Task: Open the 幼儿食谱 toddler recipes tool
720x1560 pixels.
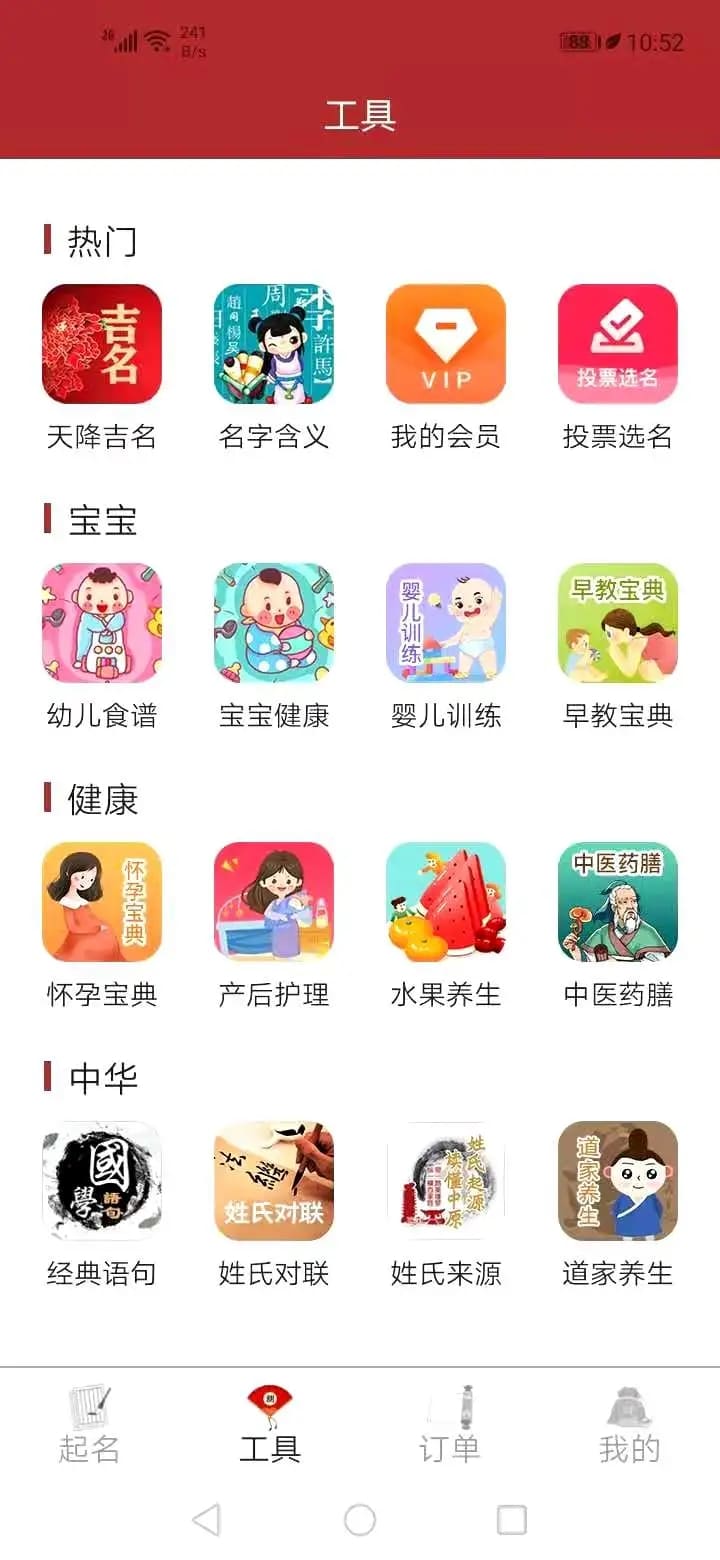Action: [x=103, y=622]
